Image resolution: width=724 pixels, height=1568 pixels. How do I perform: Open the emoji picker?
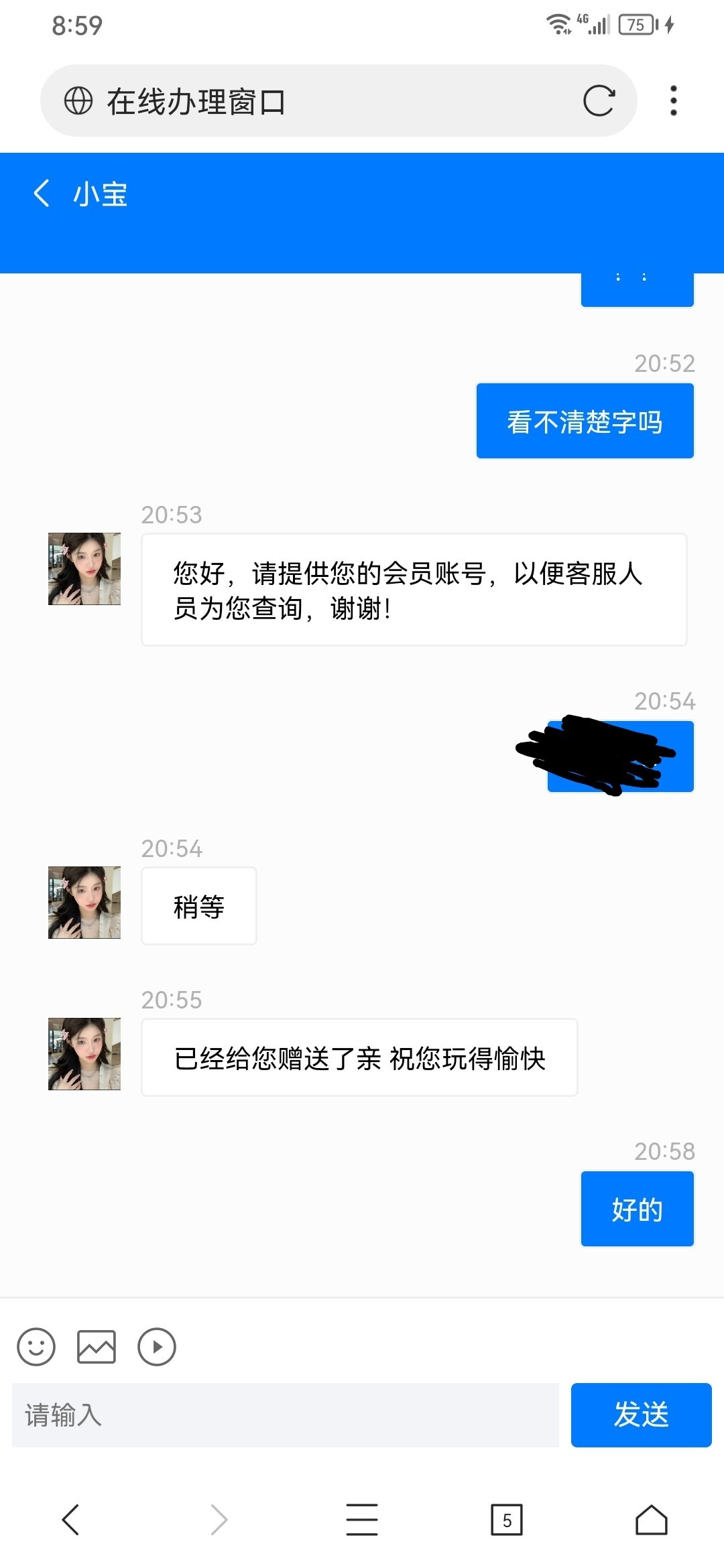(36, 1346)
